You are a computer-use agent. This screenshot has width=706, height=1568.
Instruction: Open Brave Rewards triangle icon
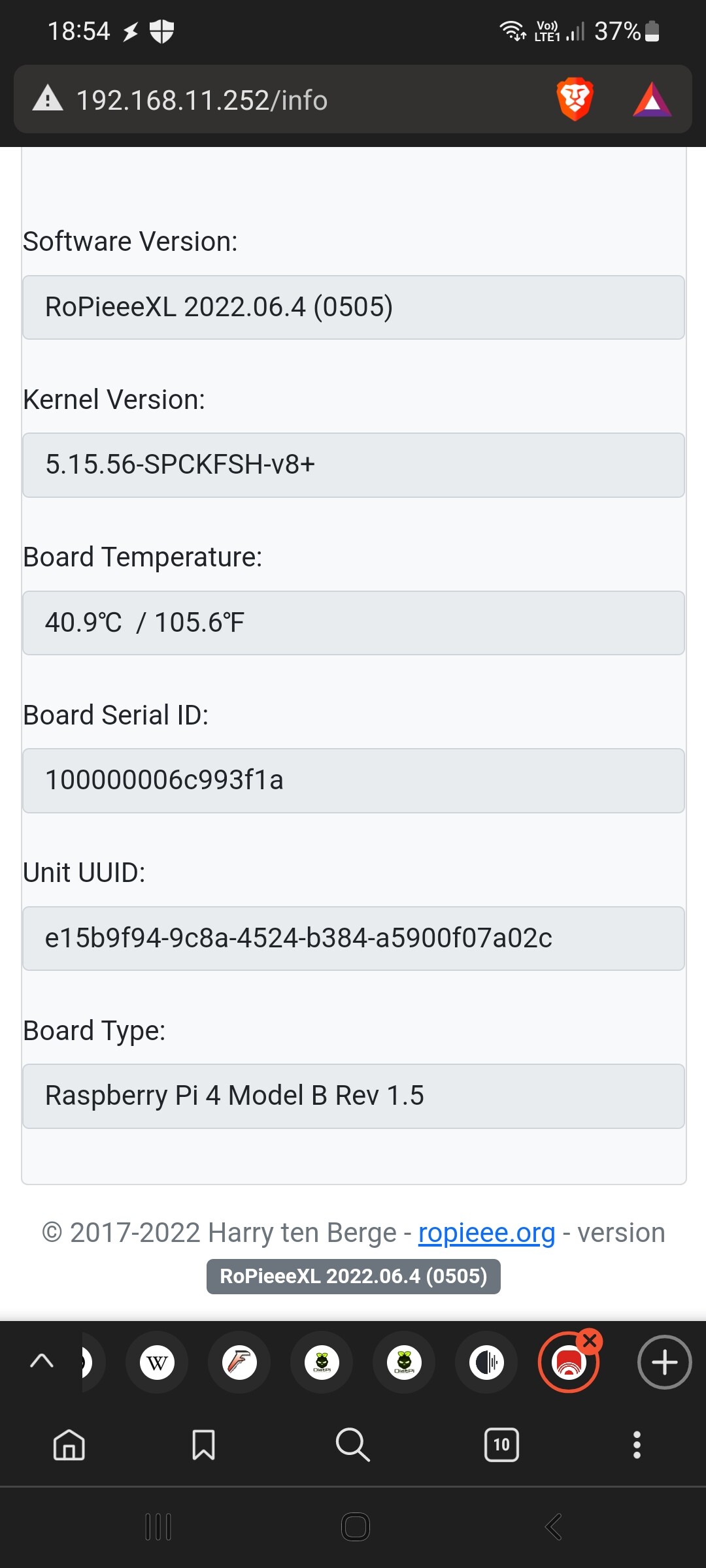tap(652, 100)
